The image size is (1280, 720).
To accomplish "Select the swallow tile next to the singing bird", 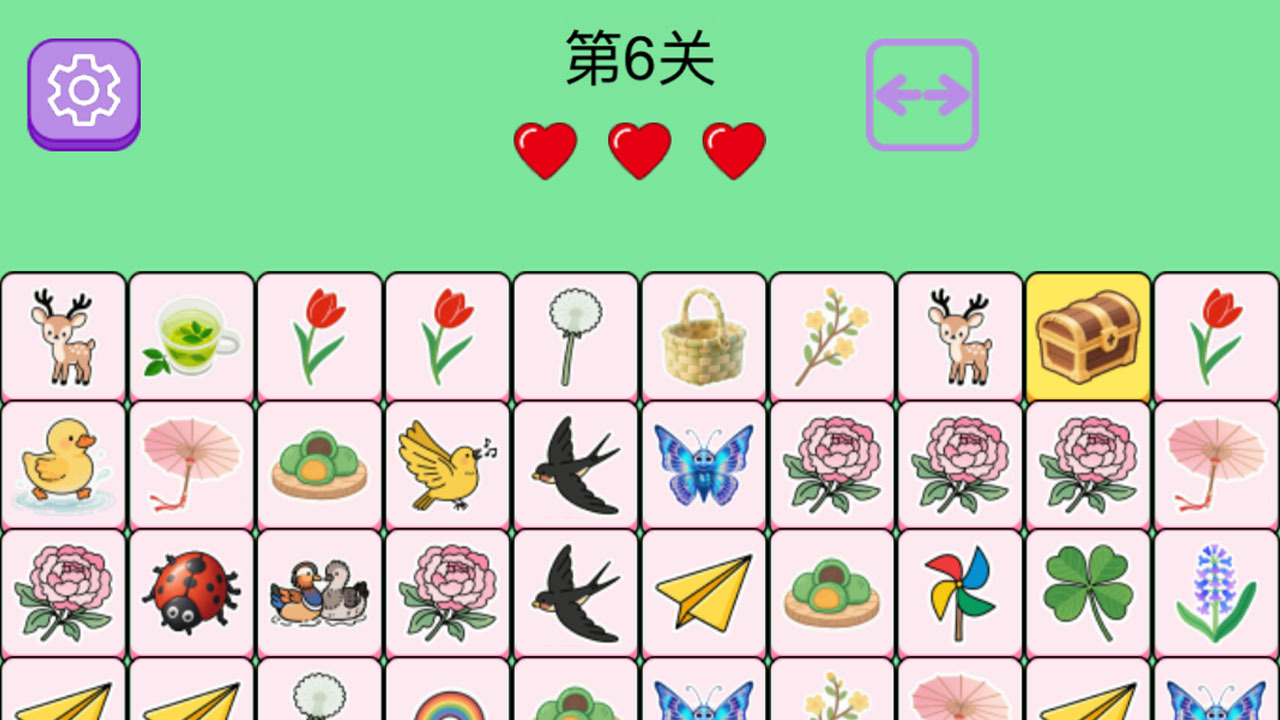I will point(575,465).
